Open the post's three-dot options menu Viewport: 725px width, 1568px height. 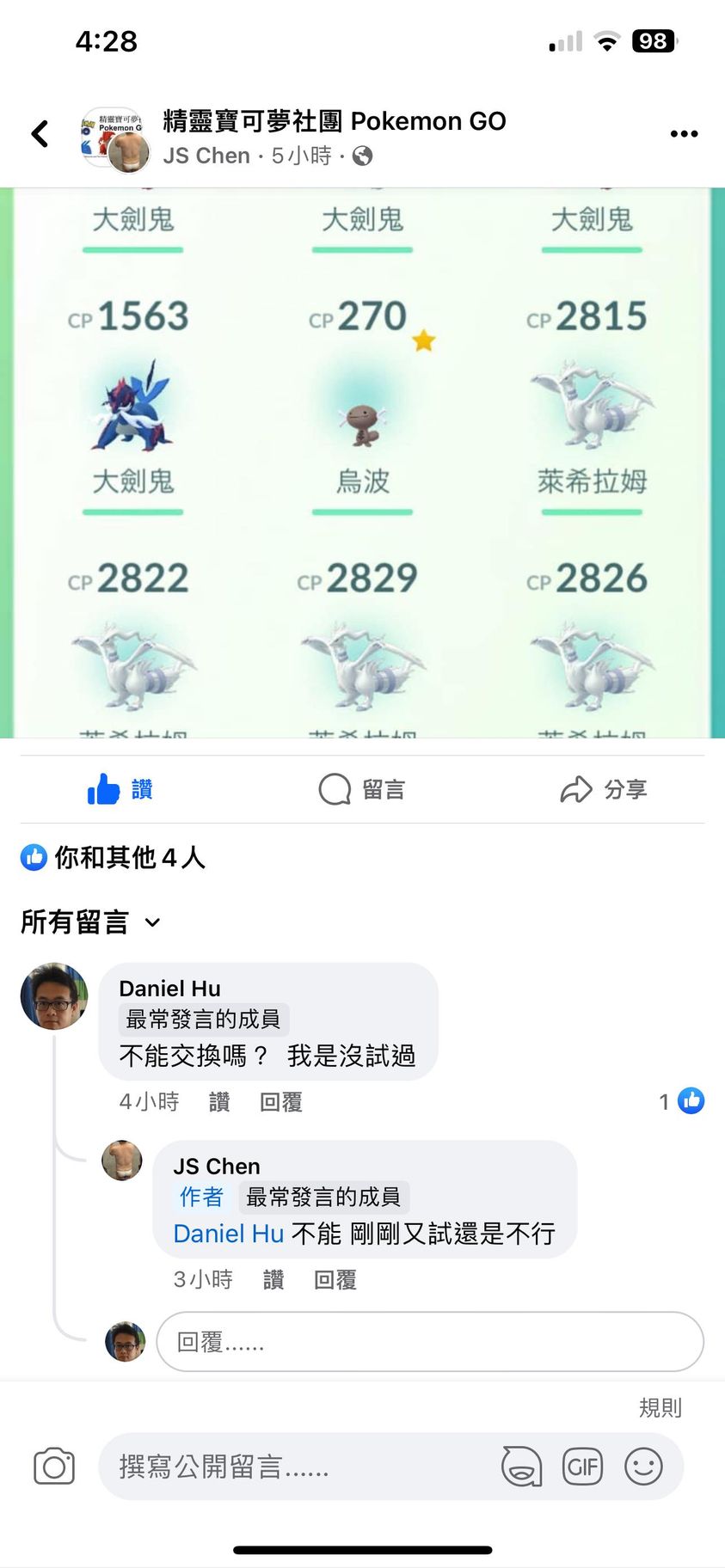(684, 133)
